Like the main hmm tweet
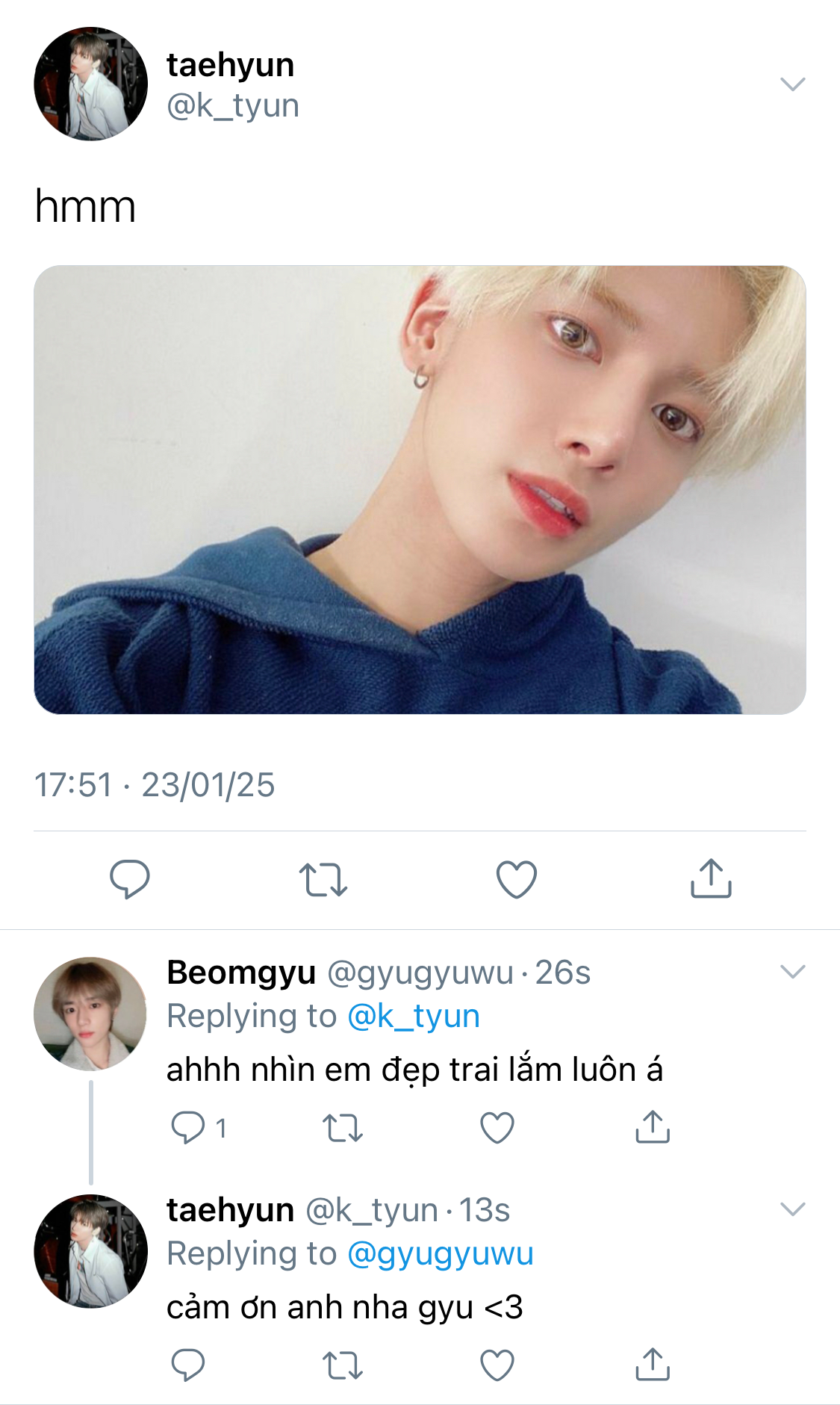Viewport: 840px width, 1405px height. pos(517,879)
